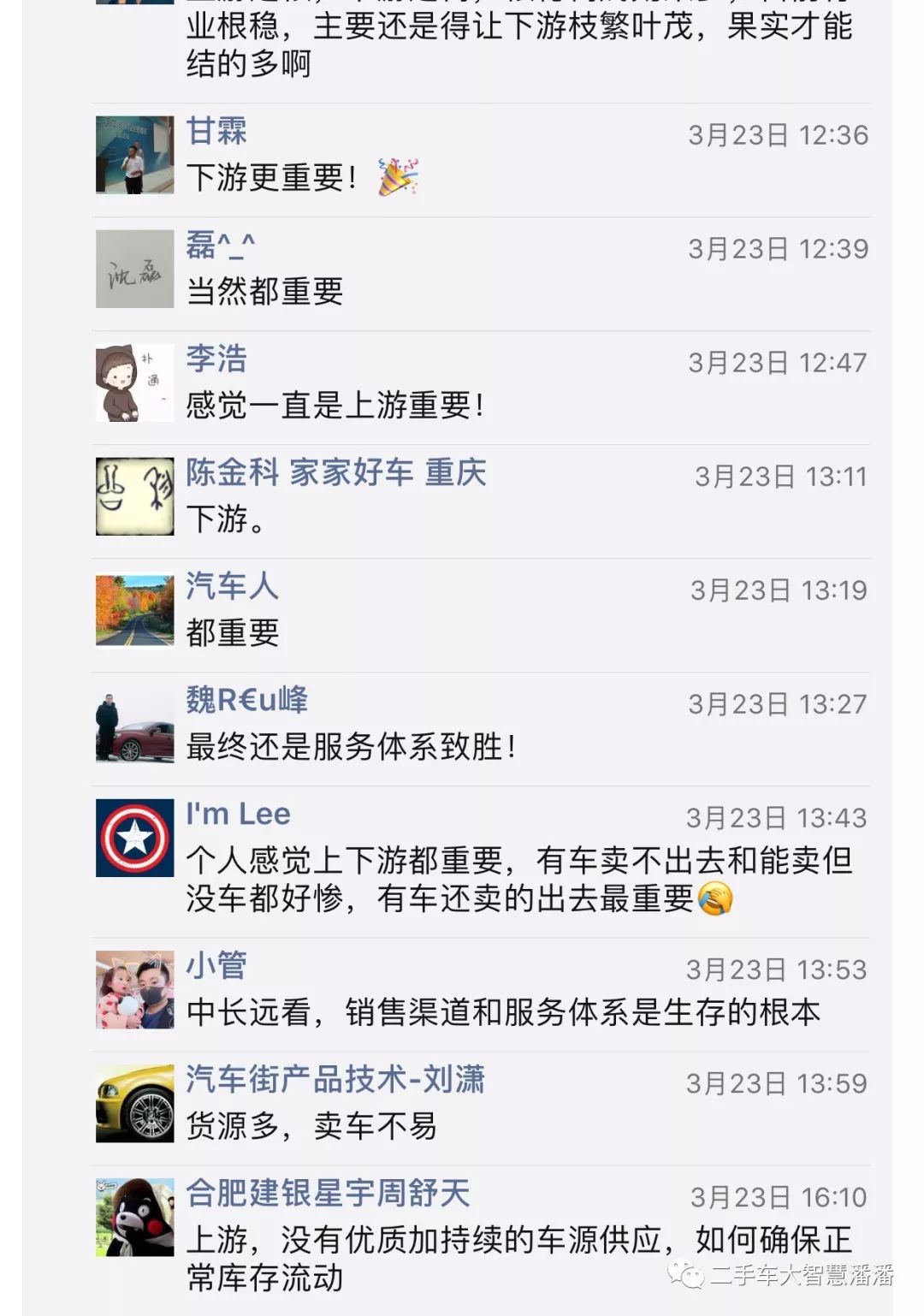Open 陈金科 家家好车 重庆's profile name
Image resolution: width=924 pixels, height=1316 pixels.
(x=336, y=472)
